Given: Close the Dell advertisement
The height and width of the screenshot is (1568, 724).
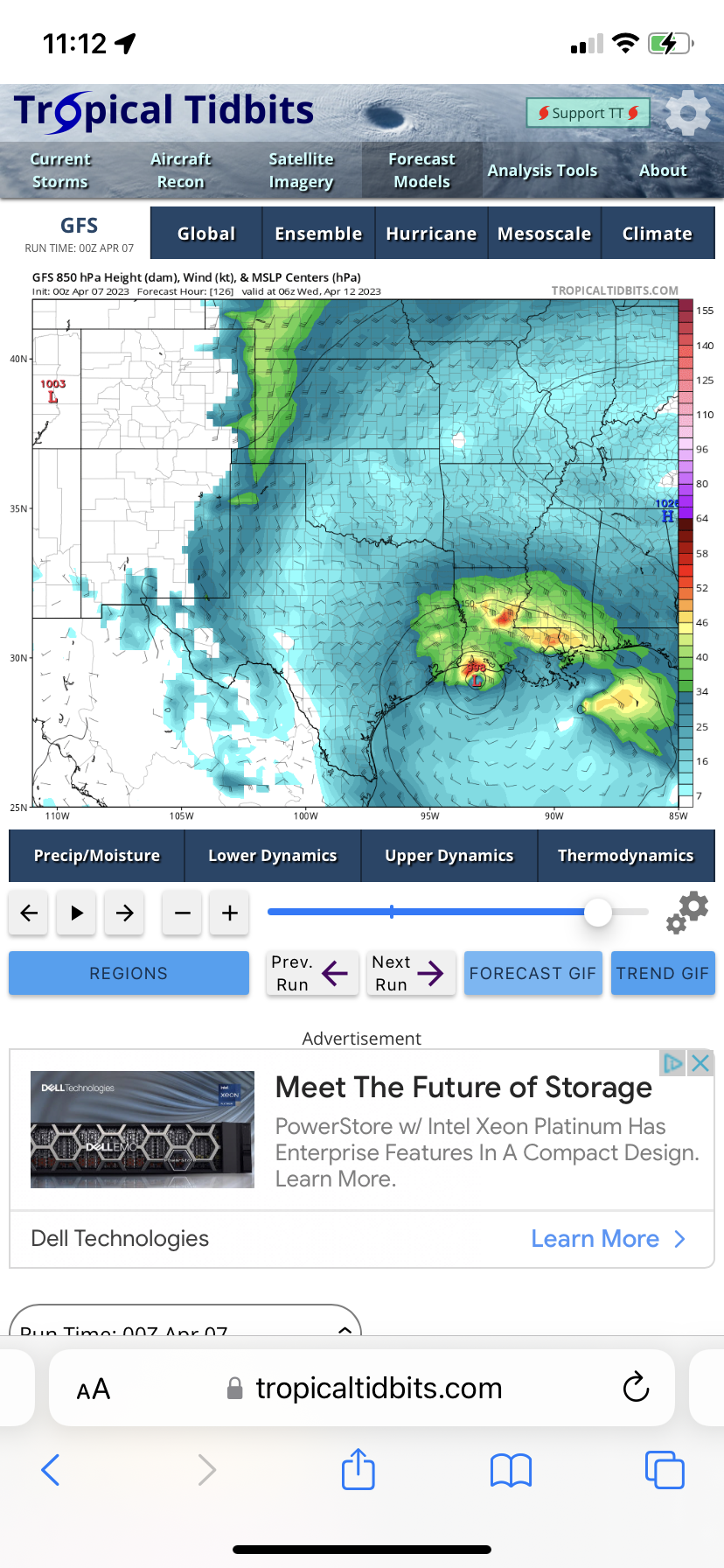Looking at the screenshot, I should pos(700,1063).
